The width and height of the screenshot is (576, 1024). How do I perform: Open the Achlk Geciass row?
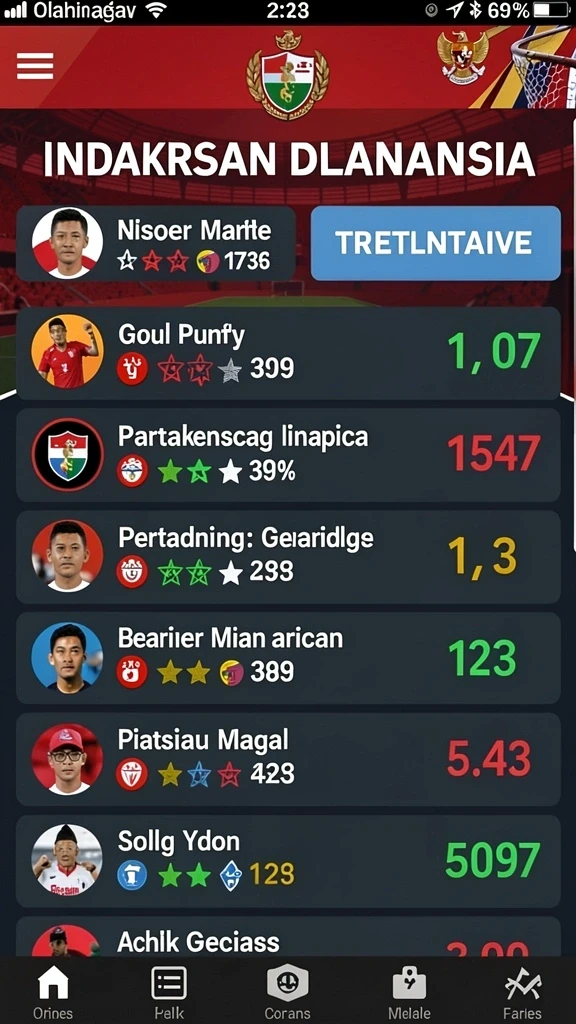click(288, 937)
